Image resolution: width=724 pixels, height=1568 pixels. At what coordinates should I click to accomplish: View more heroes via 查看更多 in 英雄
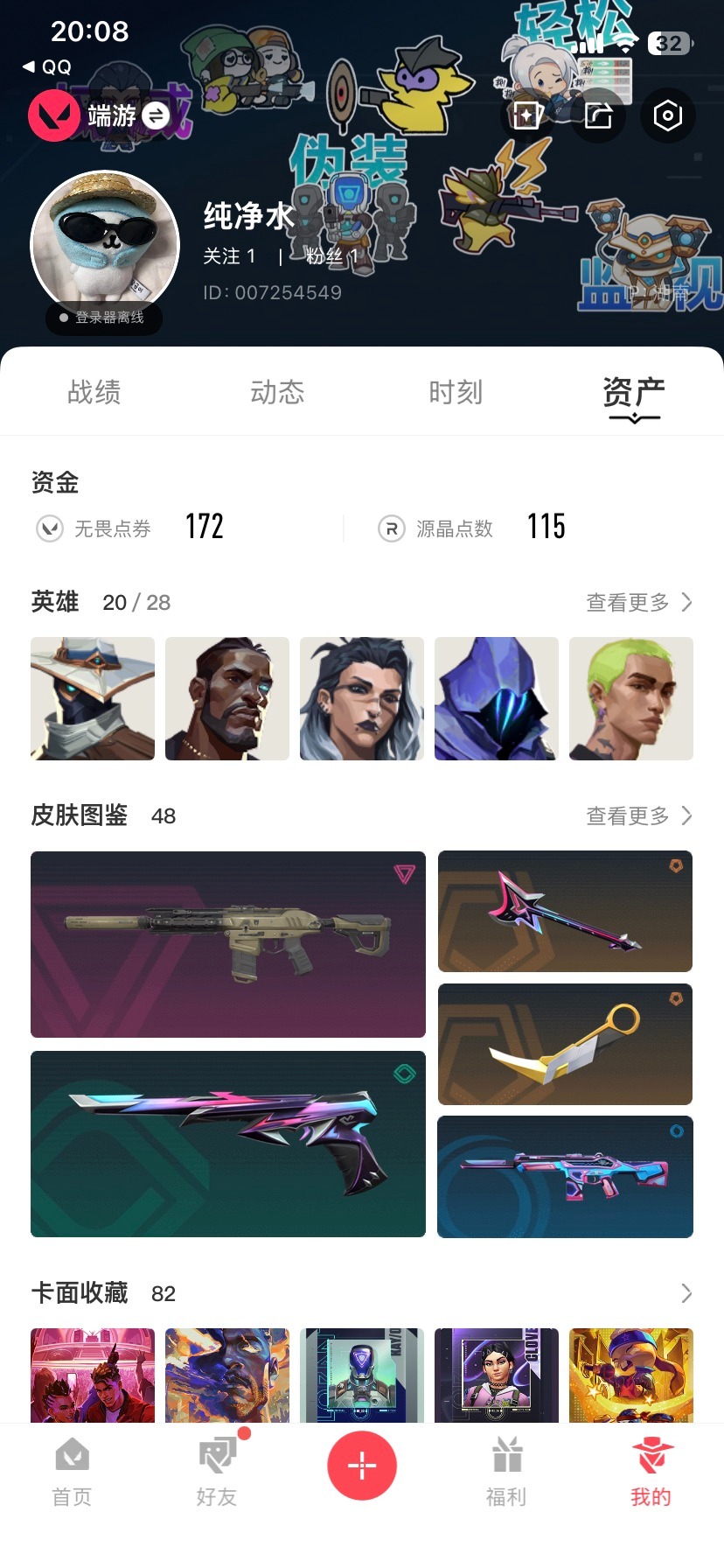click(x=638, y=602)
